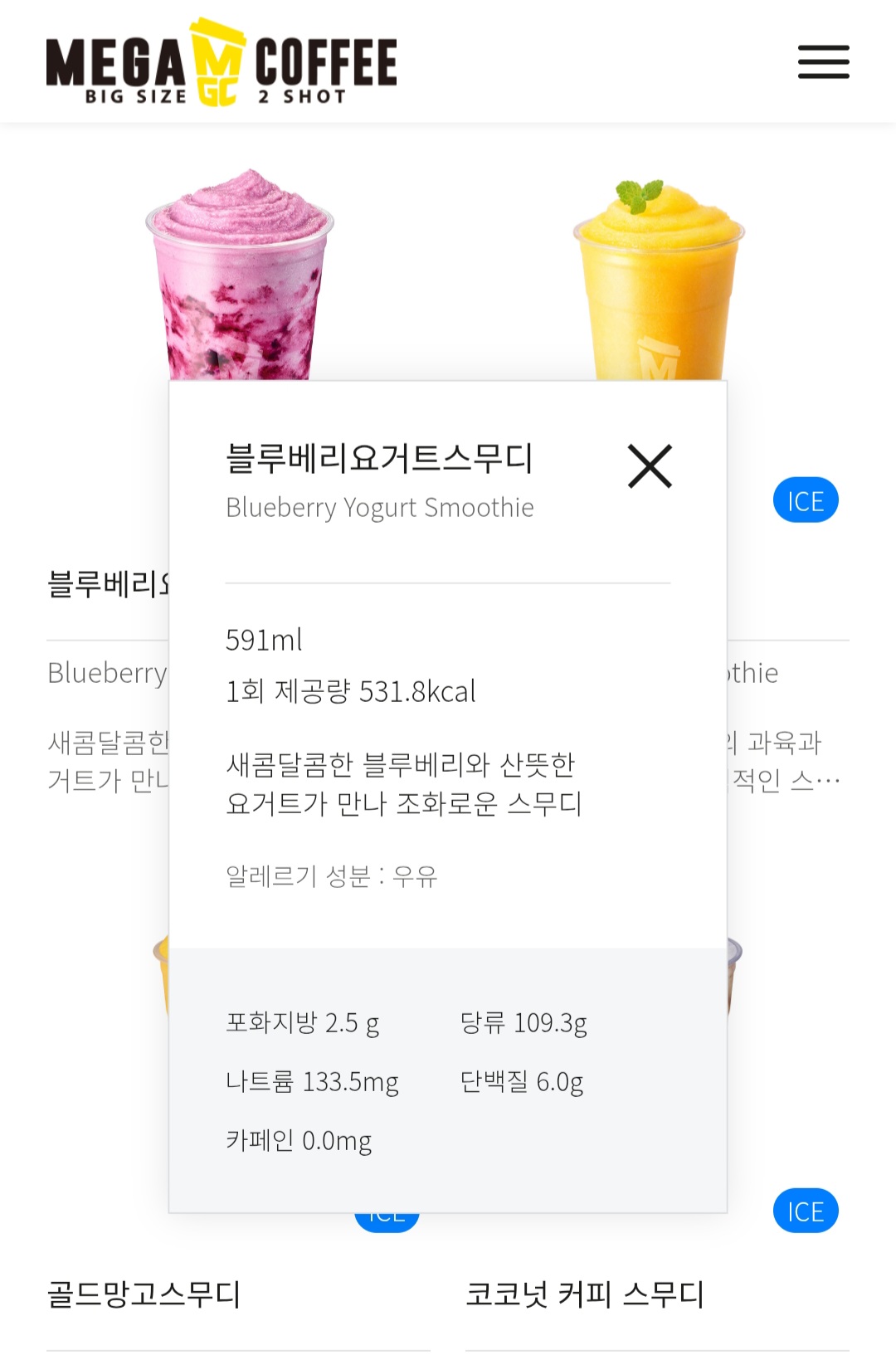
Task: Open the 코코넛 커피 스무디 product card
Action: 585,1294
